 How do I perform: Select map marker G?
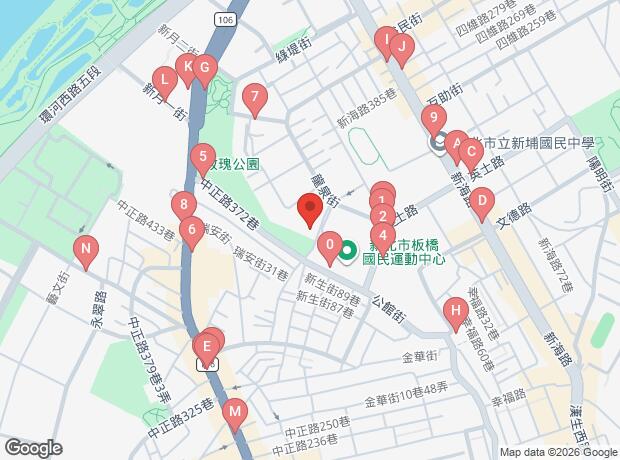[204, 68]
